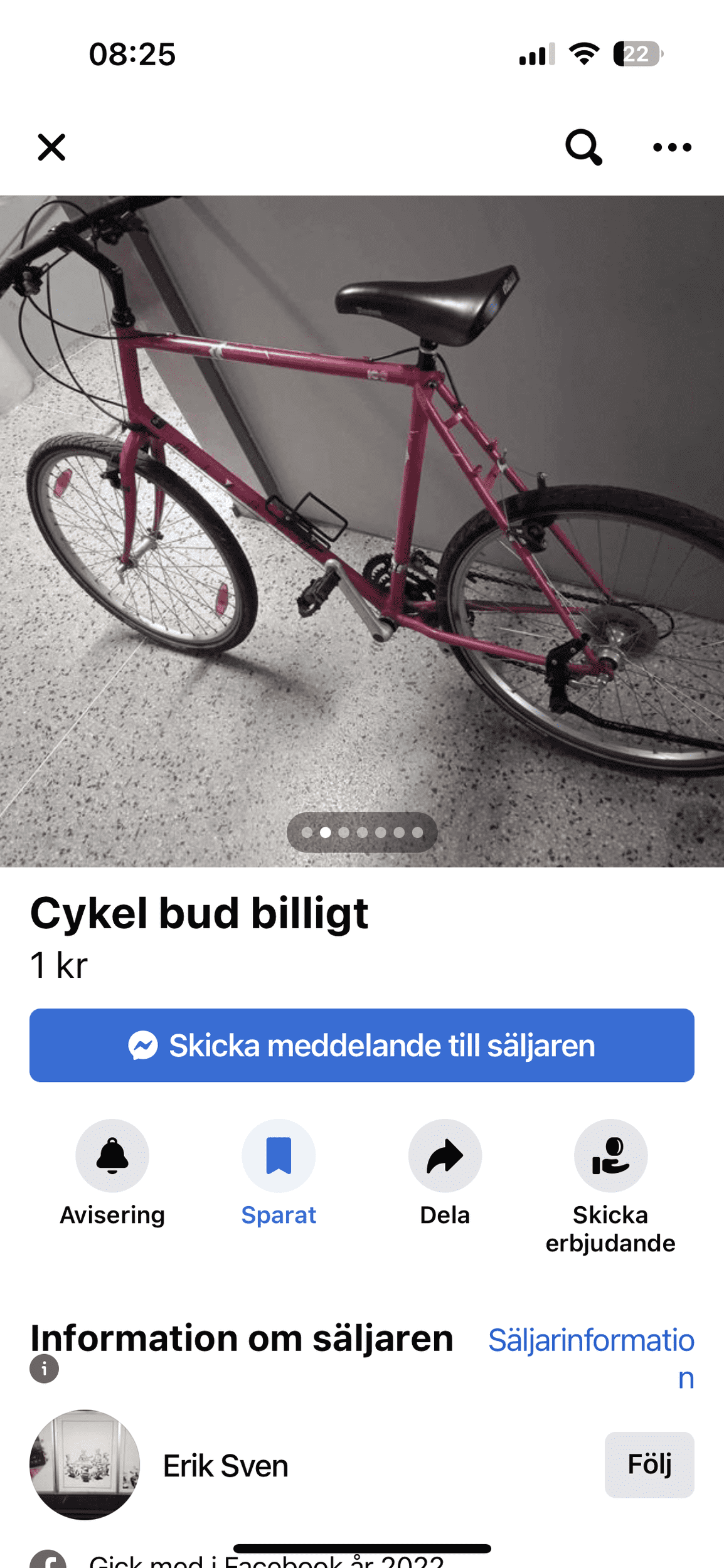Open the three-dot options menu
This screenshot has width=724, height=1568.
click(672, 147)
